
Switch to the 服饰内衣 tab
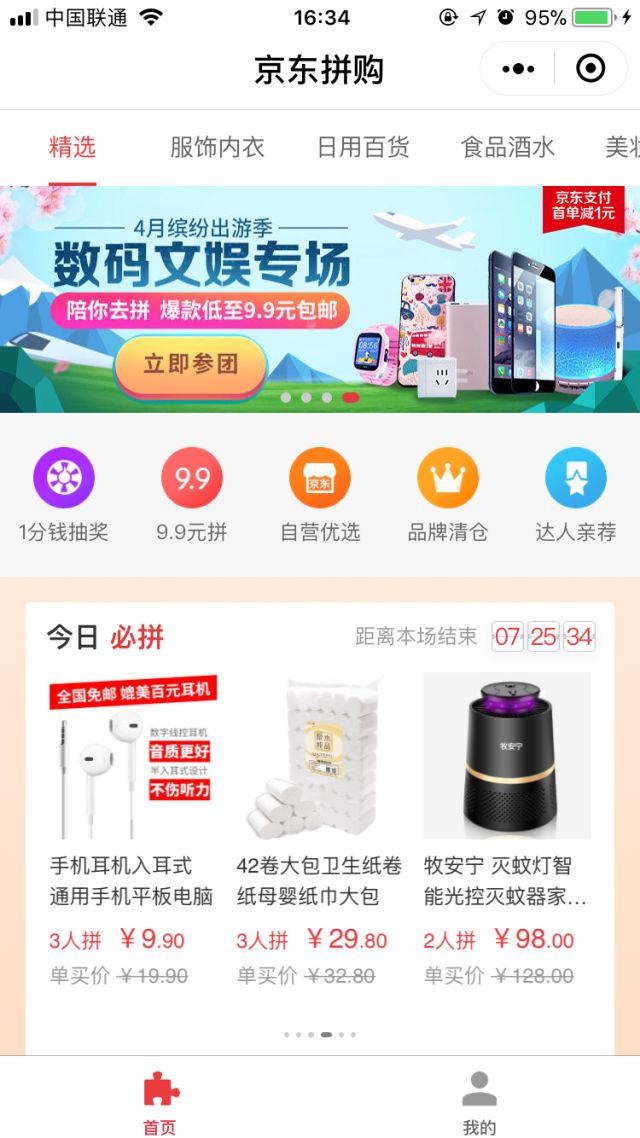click(217, 147)
